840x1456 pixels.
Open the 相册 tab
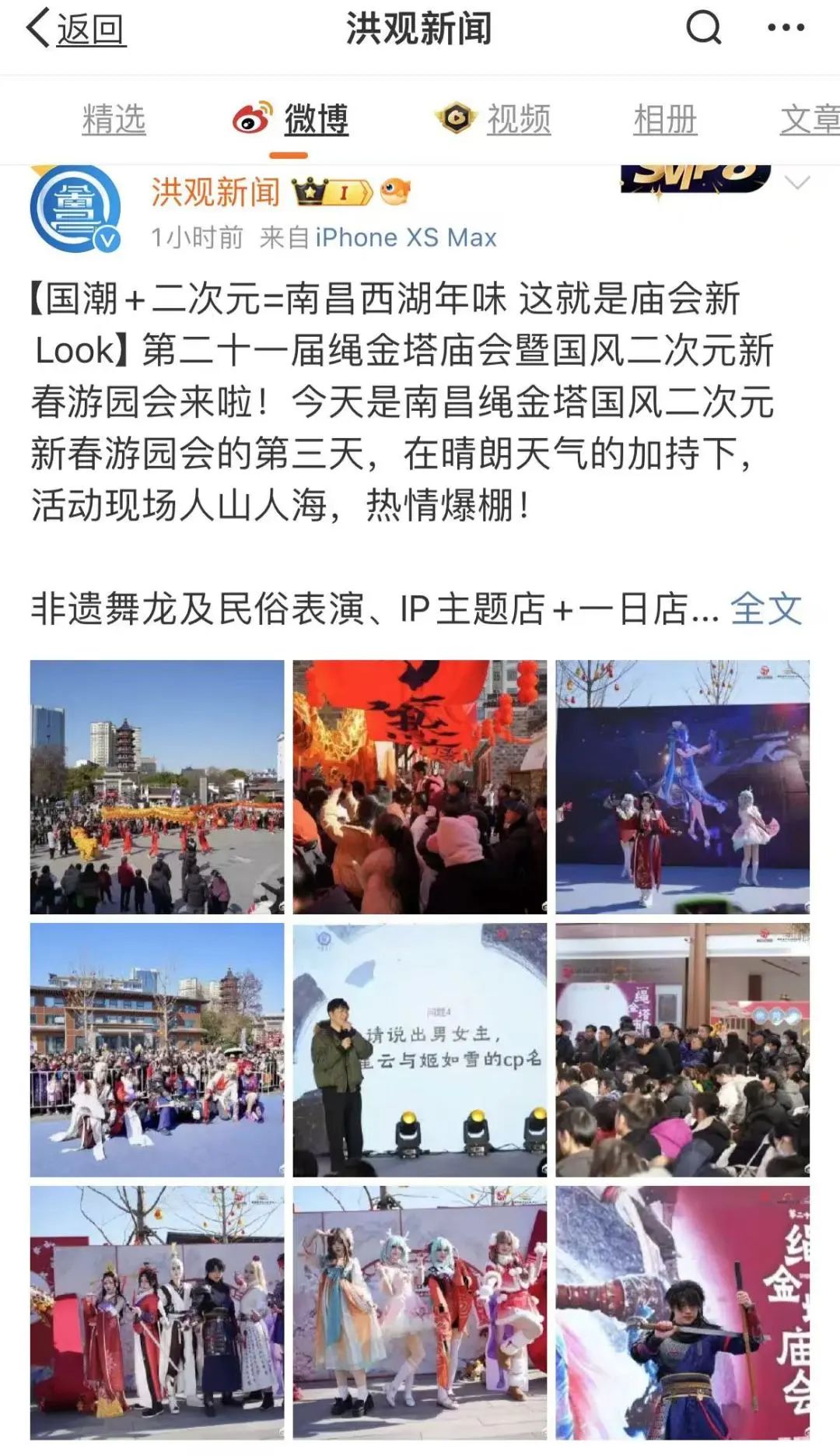[665, 120]
